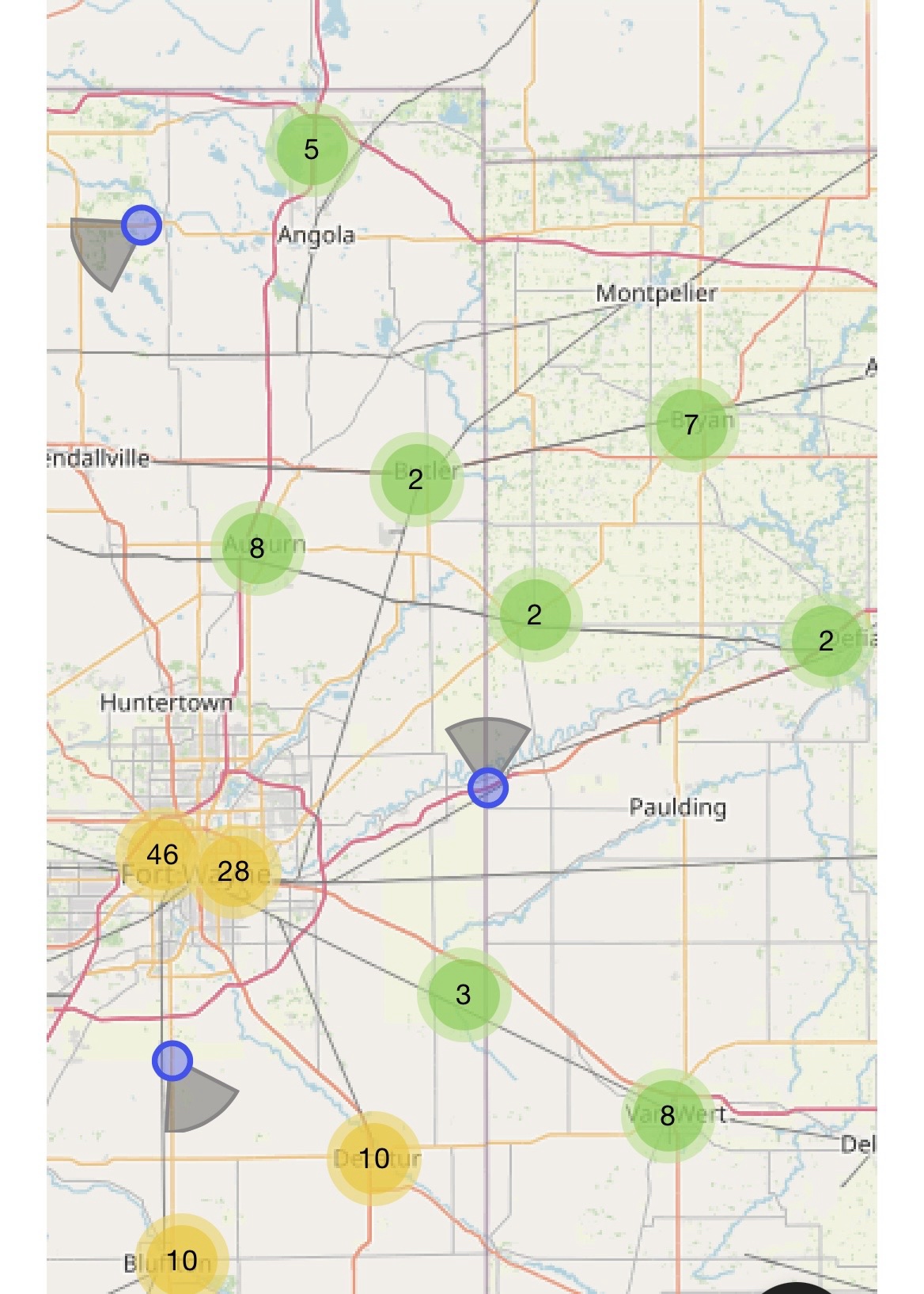Open the cluster of 5 above Angola

pyautogui.click(x=312, y=149)
